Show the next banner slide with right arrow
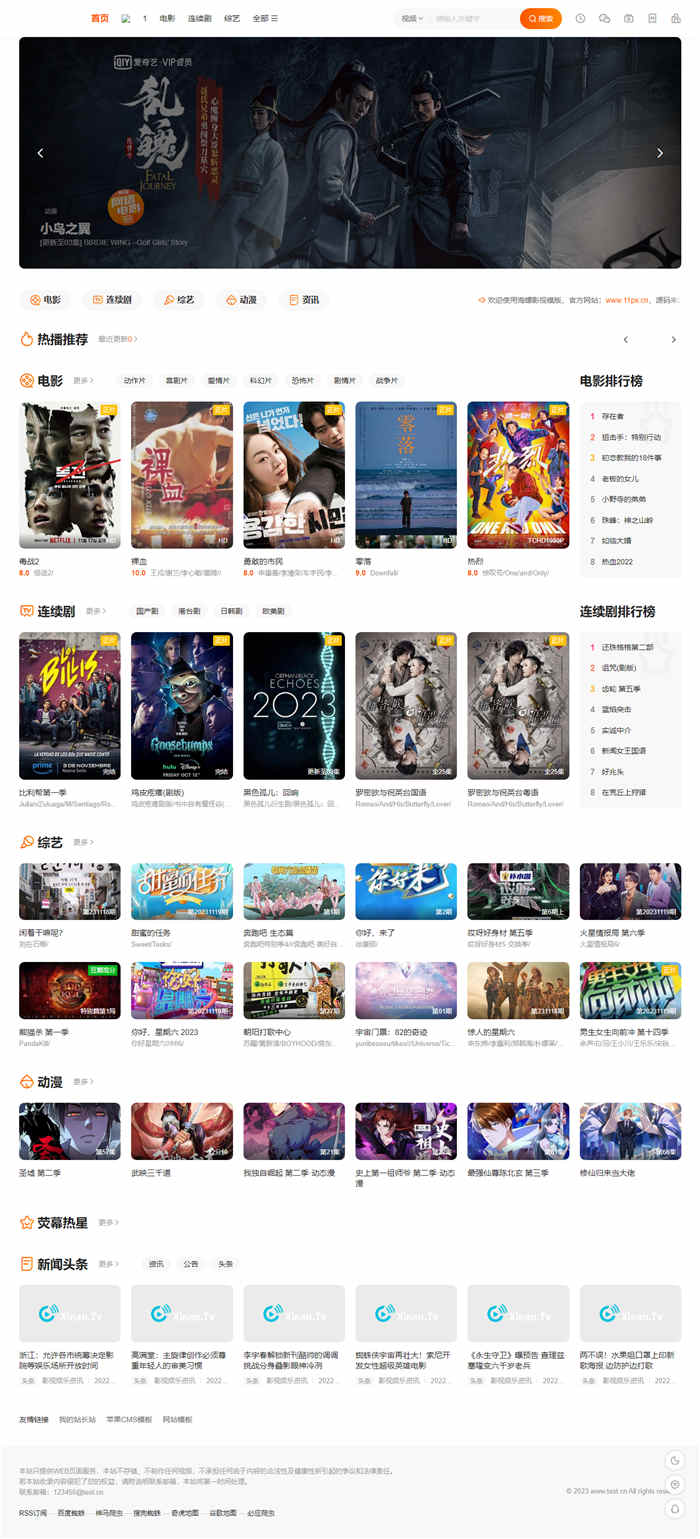700x1539 pixels. click(659, 153)
